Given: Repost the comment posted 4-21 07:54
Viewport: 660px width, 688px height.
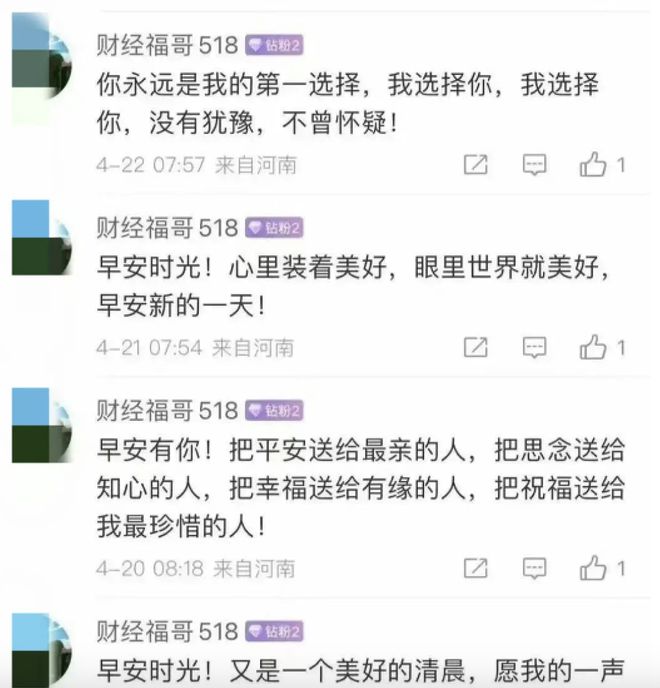Looking at the screenshot, I should point(476,348).
